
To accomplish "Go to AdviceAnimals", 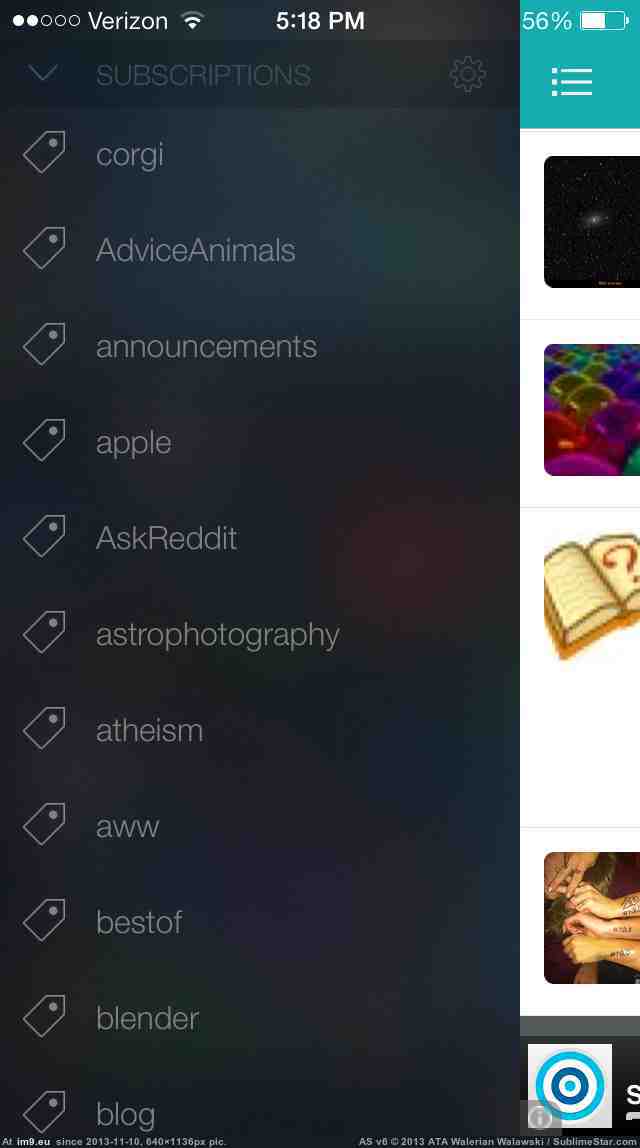I will click(x=260, y=250).
